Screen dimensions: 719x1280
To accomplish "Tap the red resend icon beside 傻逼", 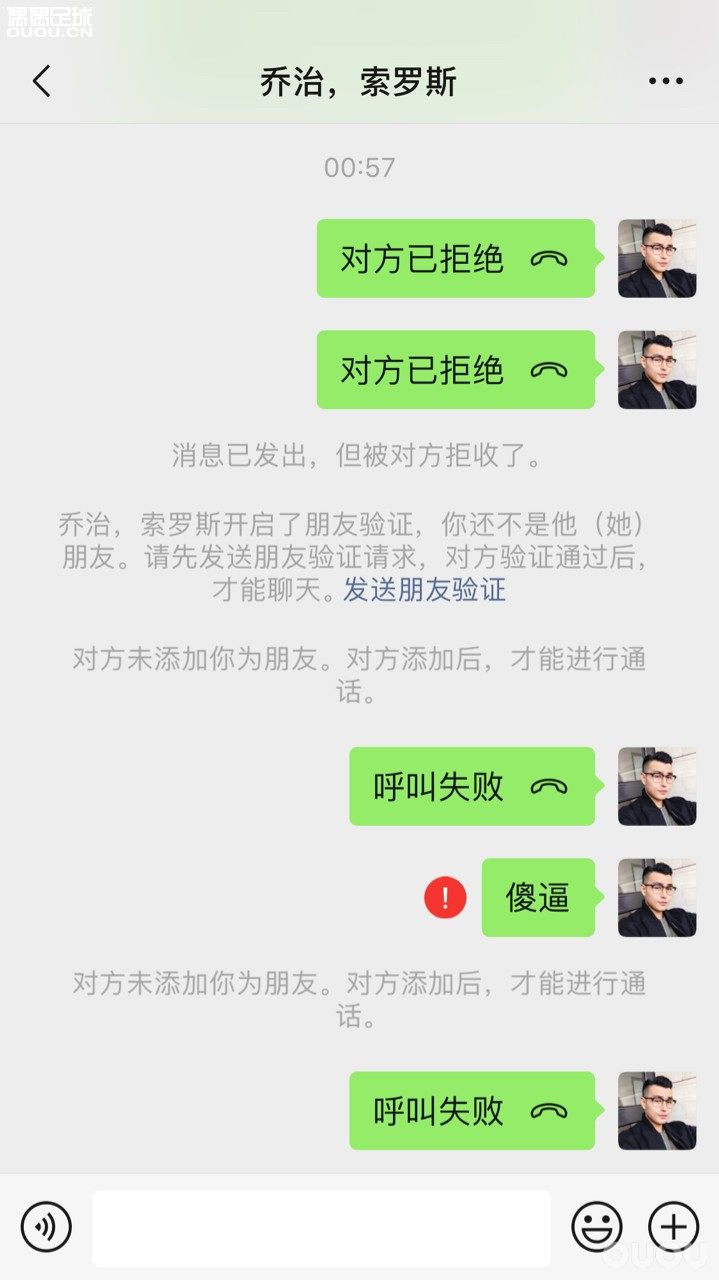I will [445, 897].
